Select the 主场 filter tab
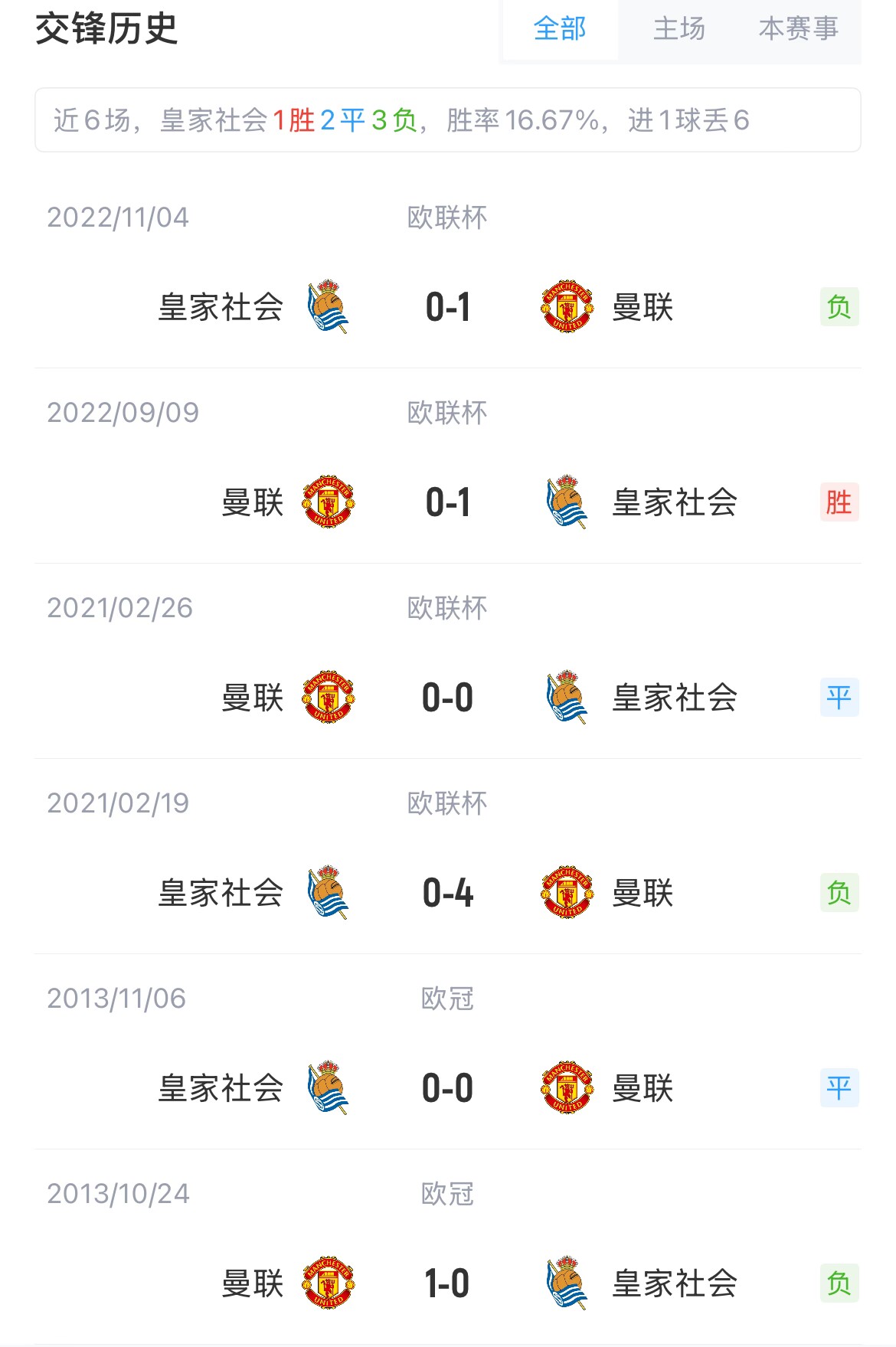 pos(679,29)
